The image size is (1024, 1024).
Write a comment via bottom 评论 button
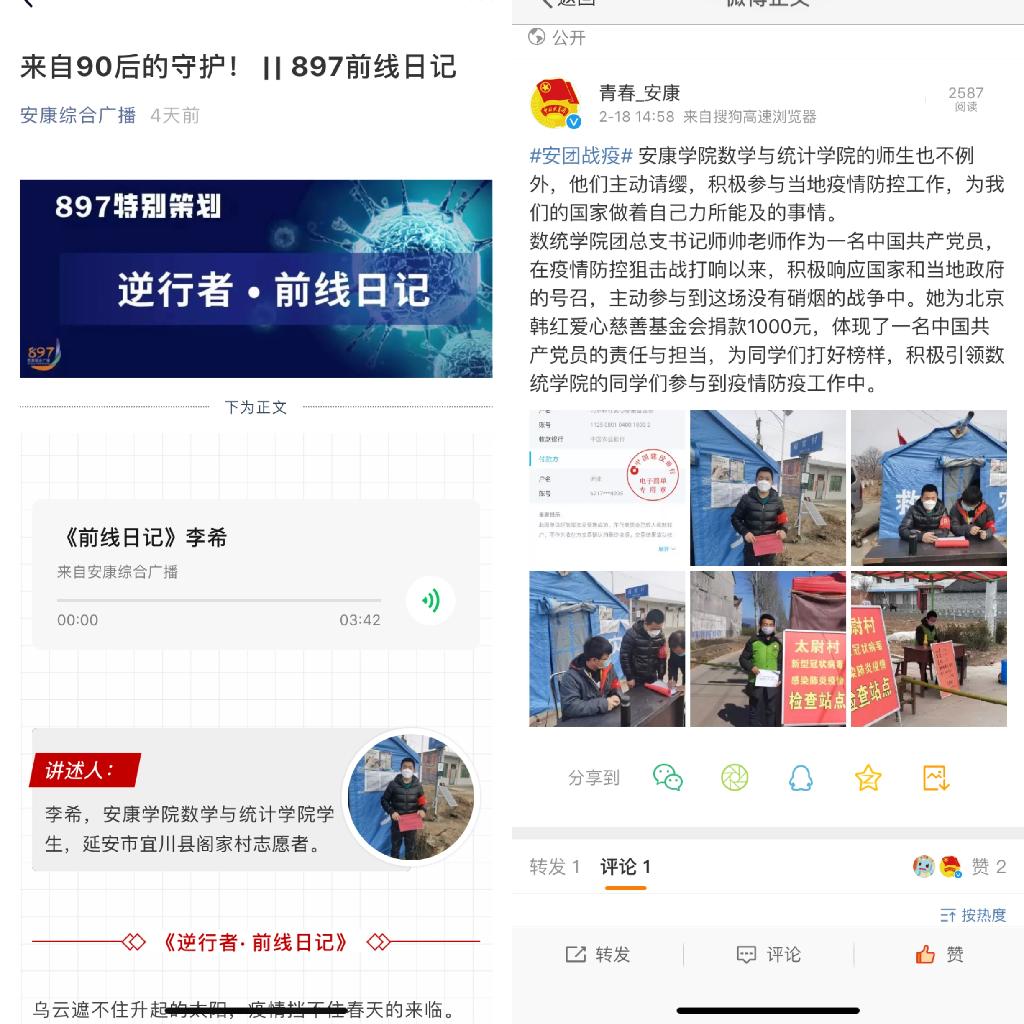click(x=768, y=954)
